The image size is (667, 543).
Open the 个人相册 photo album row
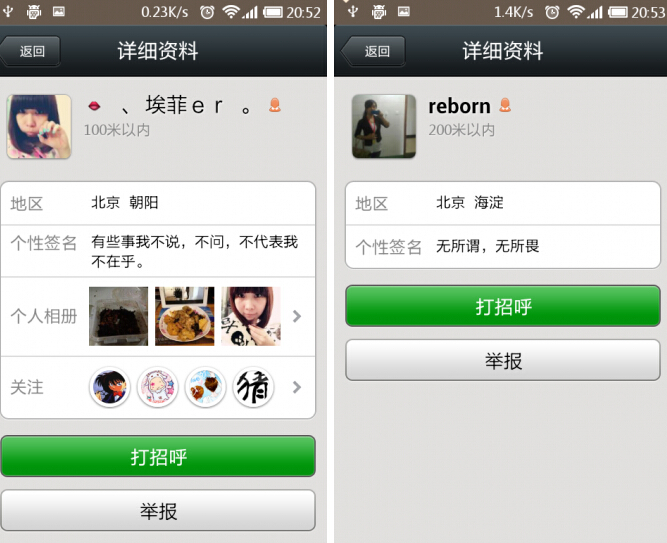(x=158, y=316)
